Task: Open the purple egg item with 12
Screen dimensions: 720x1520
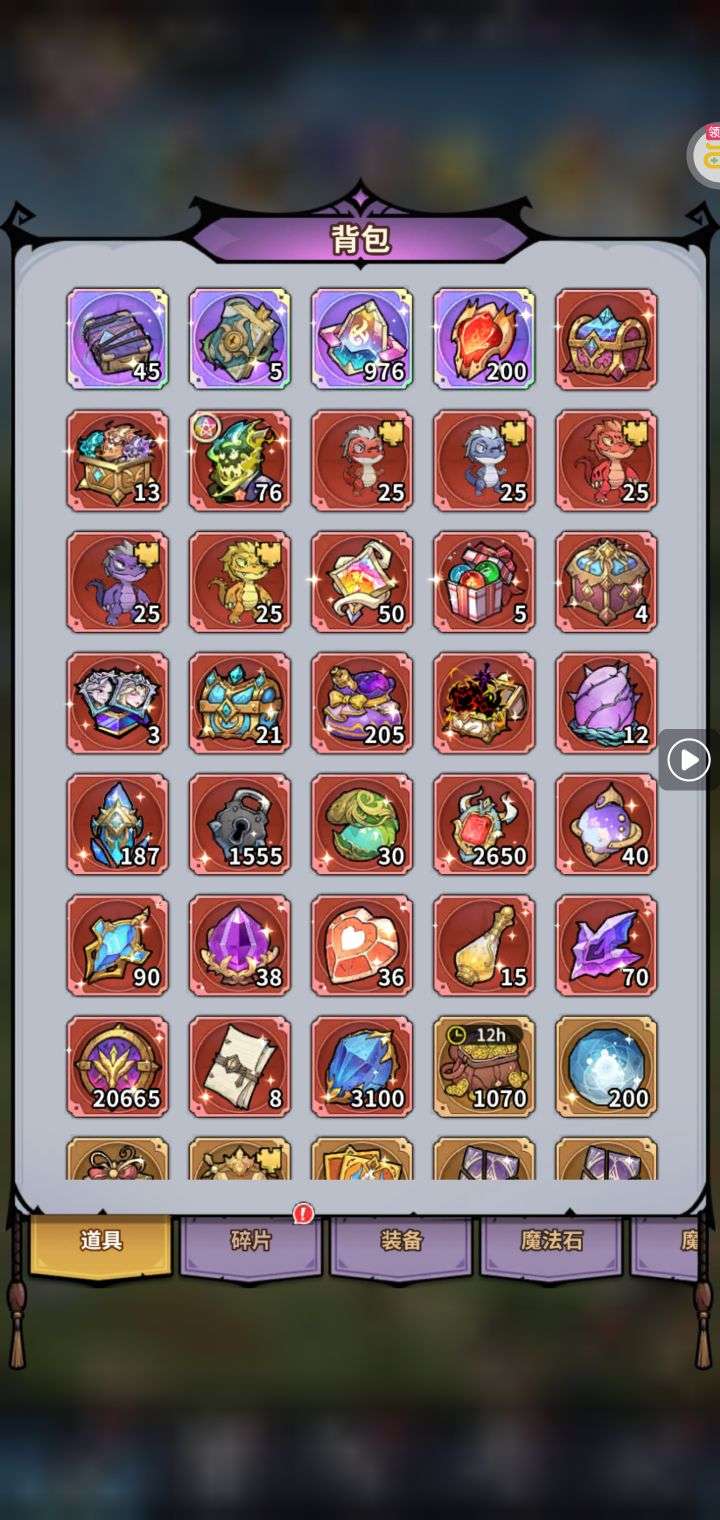Action: coord(606,703)
